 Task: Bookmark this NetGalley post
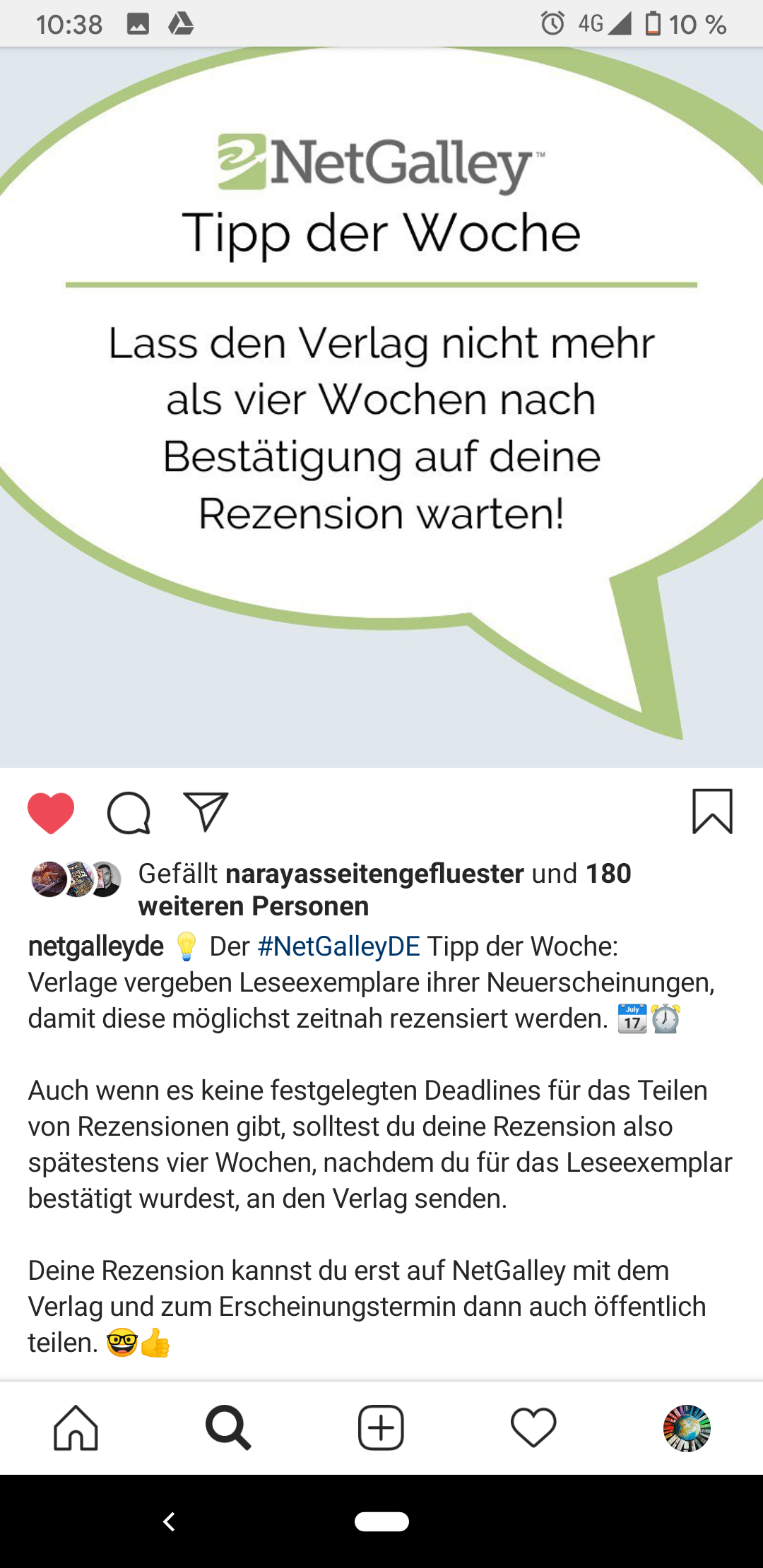[x=712, y=812]
